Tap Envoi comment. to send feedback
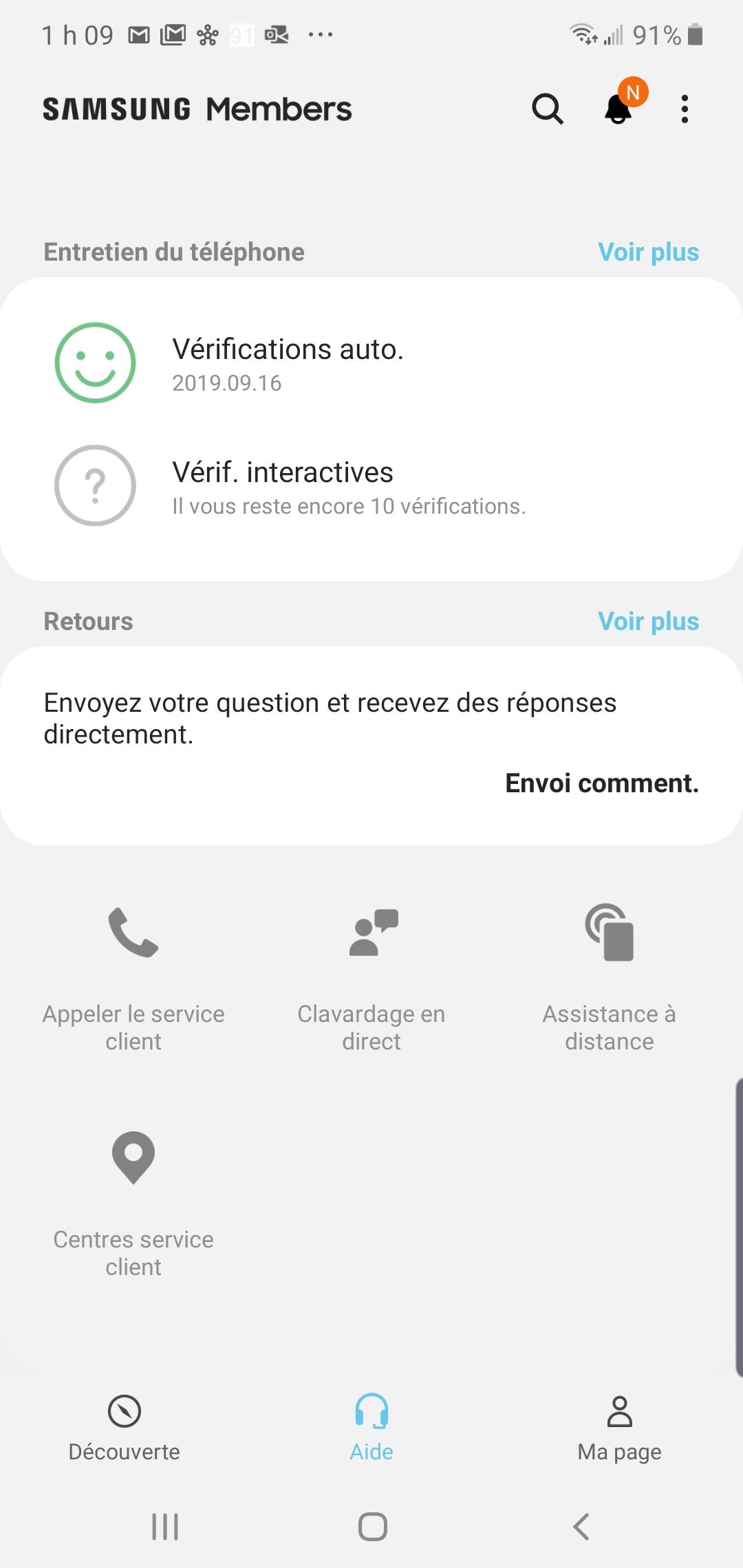This screenshot has width=743, height=1568. (602, 783)
